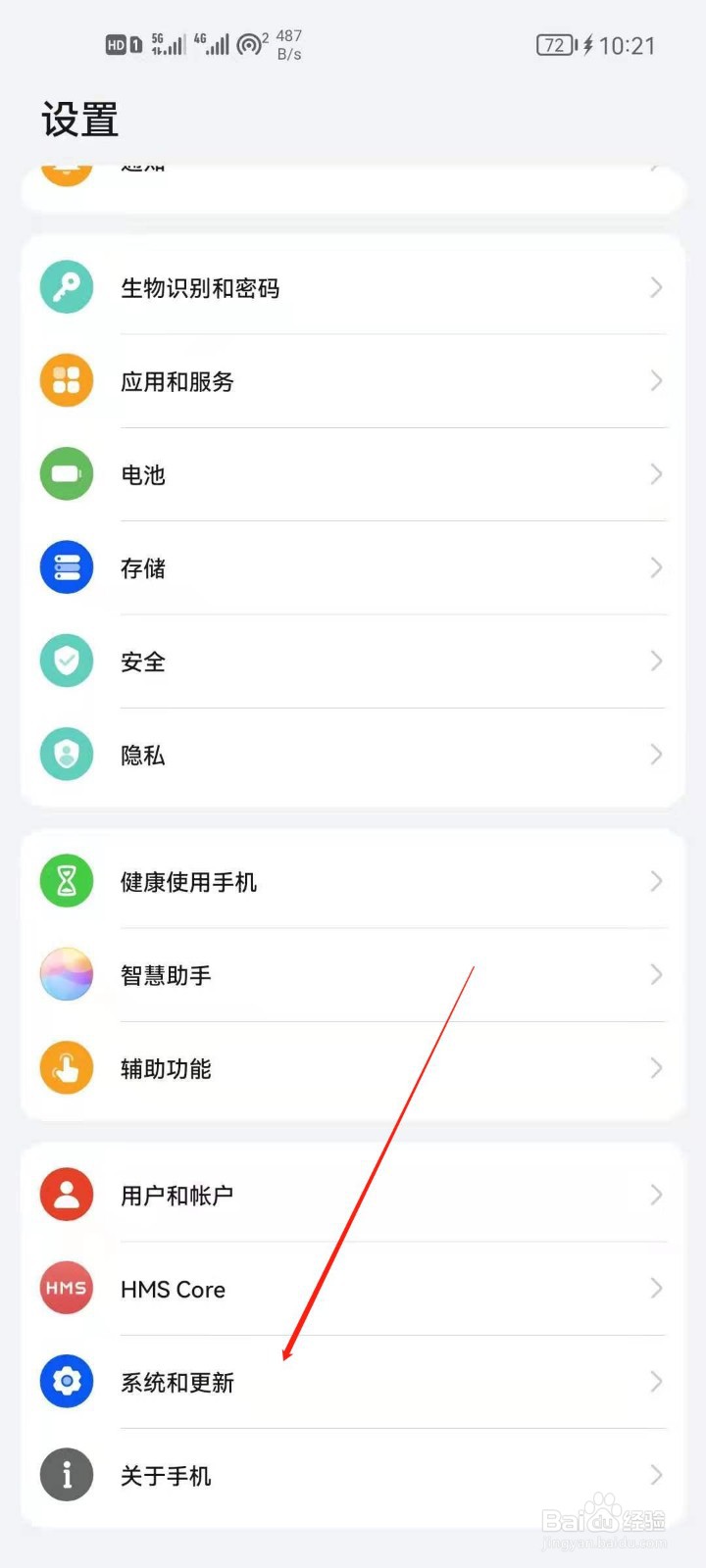706x1568 pixels.
Task: Click the 应用和服务 apps icon
Action: click(x=66, y=380)
